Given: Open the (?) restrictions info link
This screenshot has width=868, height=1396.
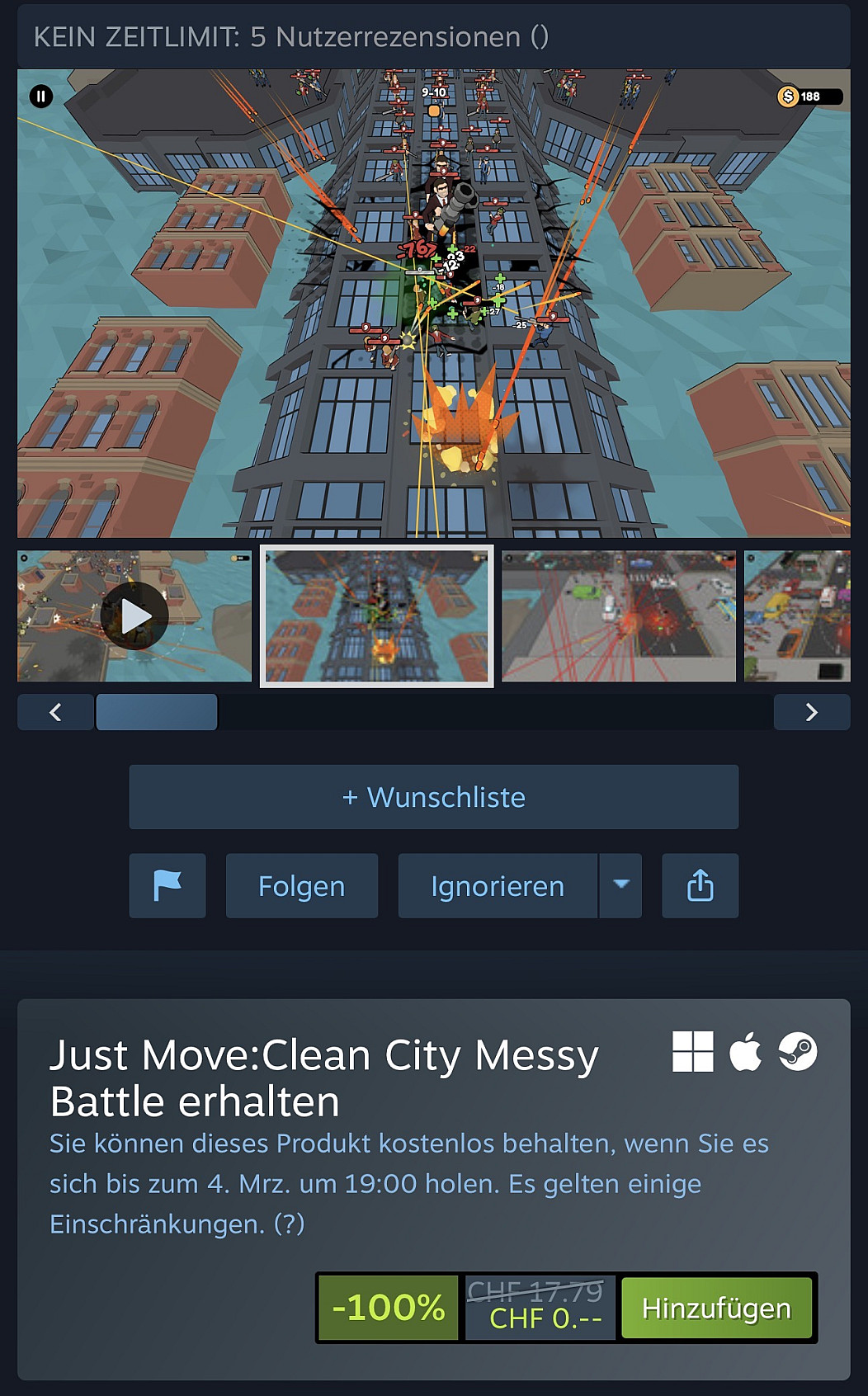Looking at the screenshot, I should (x=290, y=1224).
